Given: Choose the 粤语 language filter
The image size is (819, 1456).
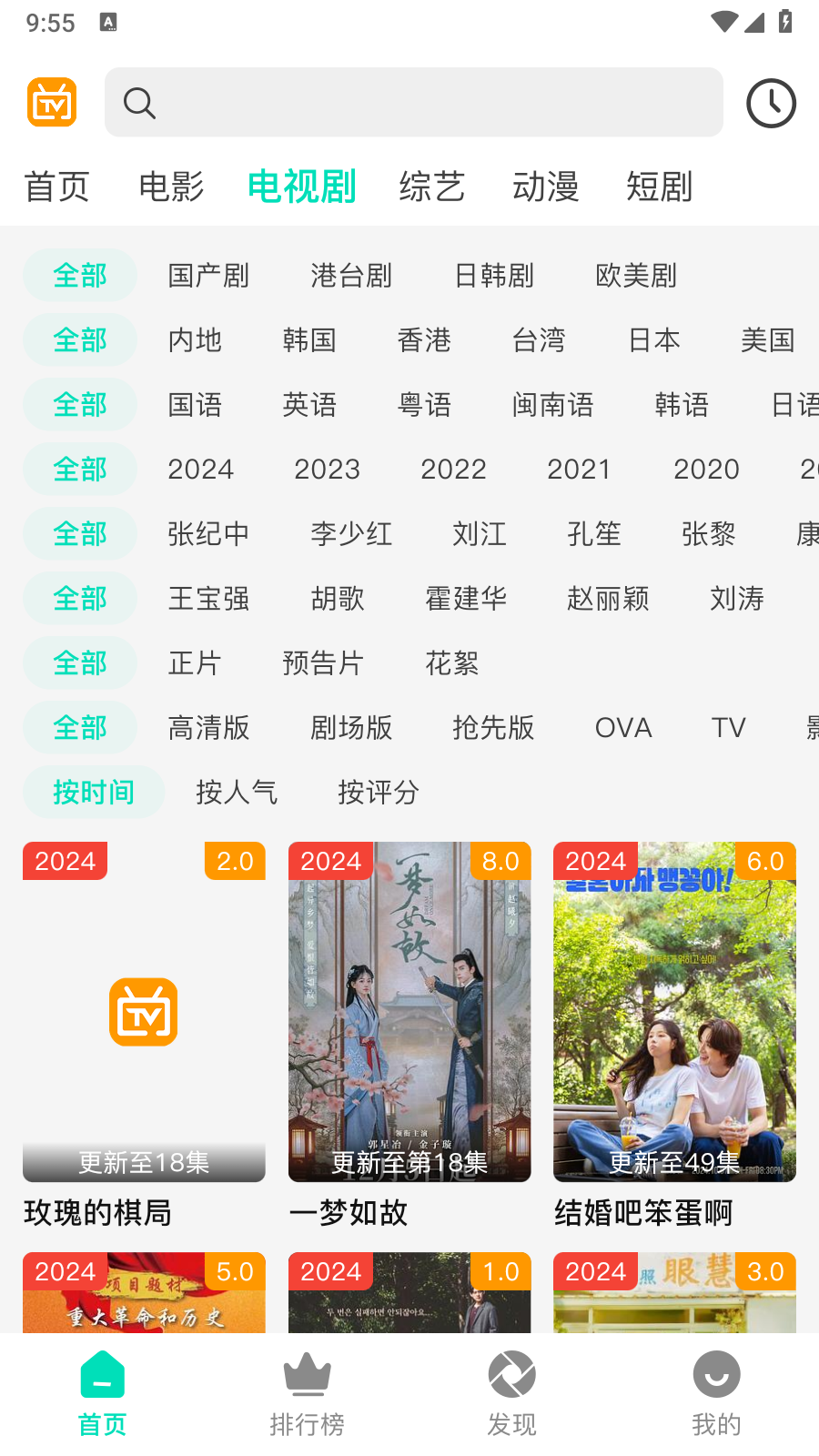Looking at the screenshot, I should tap(424, 405).
